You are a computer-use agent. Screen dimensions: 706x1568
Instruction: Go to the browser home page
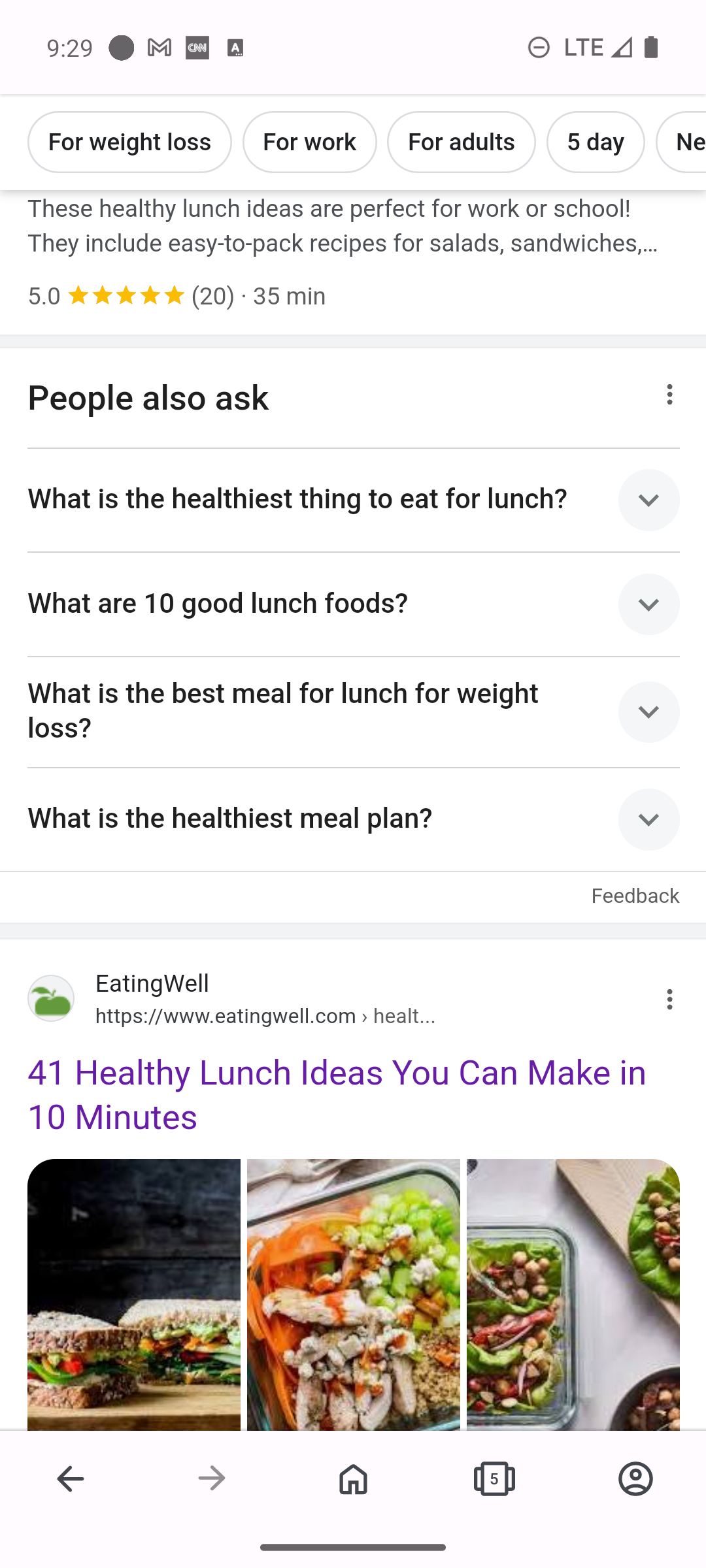pyautogui.click(x=353, y=1478)
